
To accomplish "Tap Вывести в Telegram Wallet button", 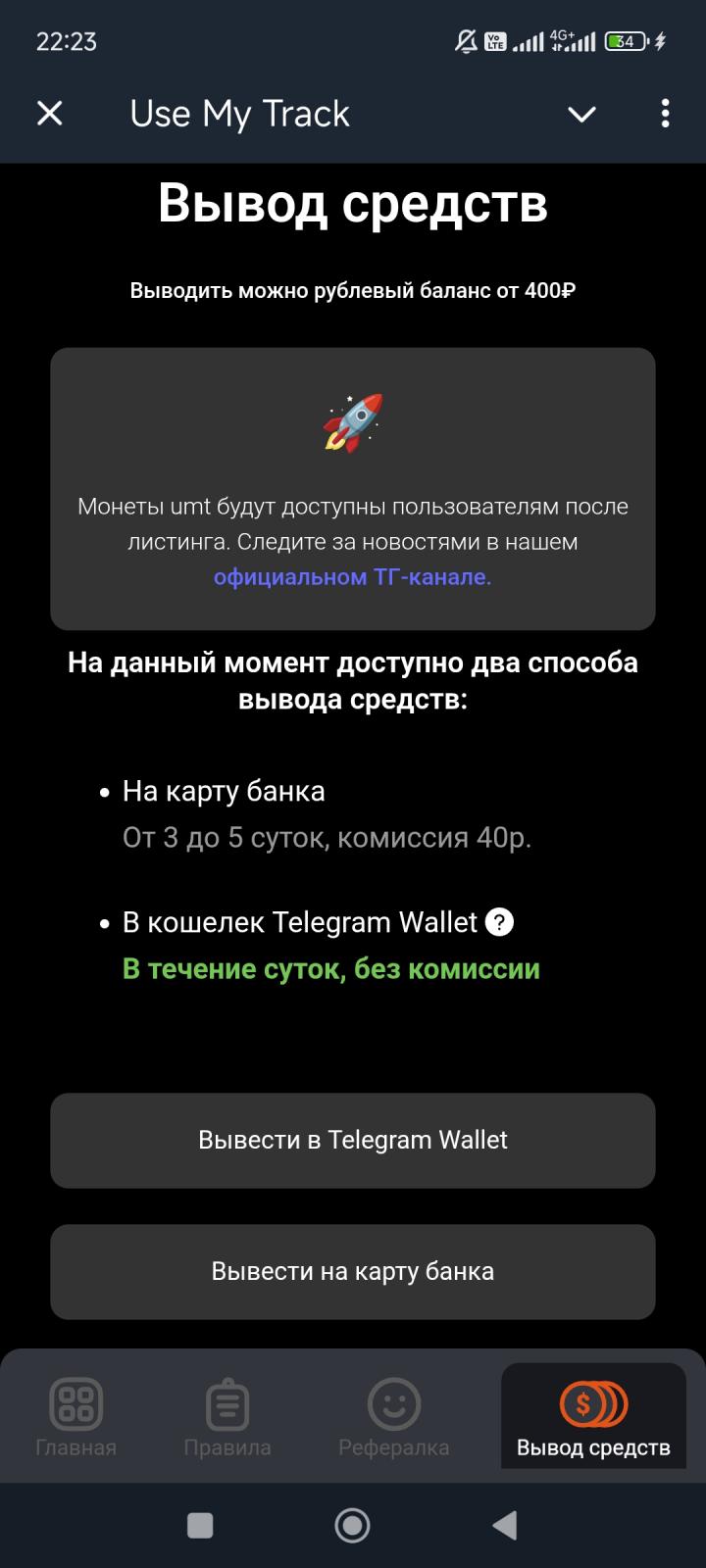I will [353, 1140].
